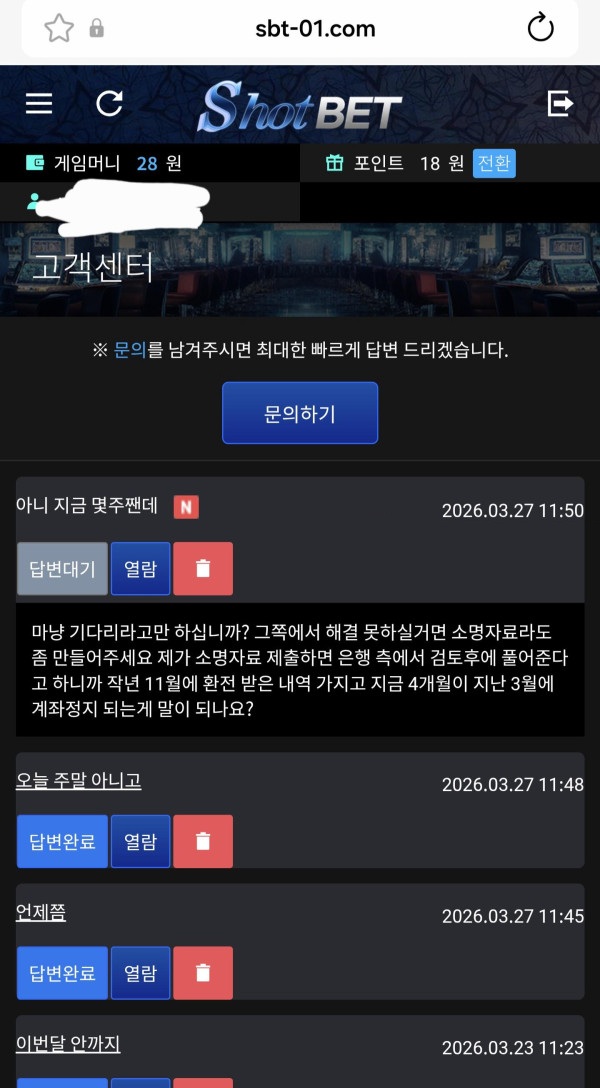The height and width of the screenshot is (1088, 600).
Task: Tap 답변대기 on 아니 지금 몇주째데 inquiry
Action: [x=62, y=569]
